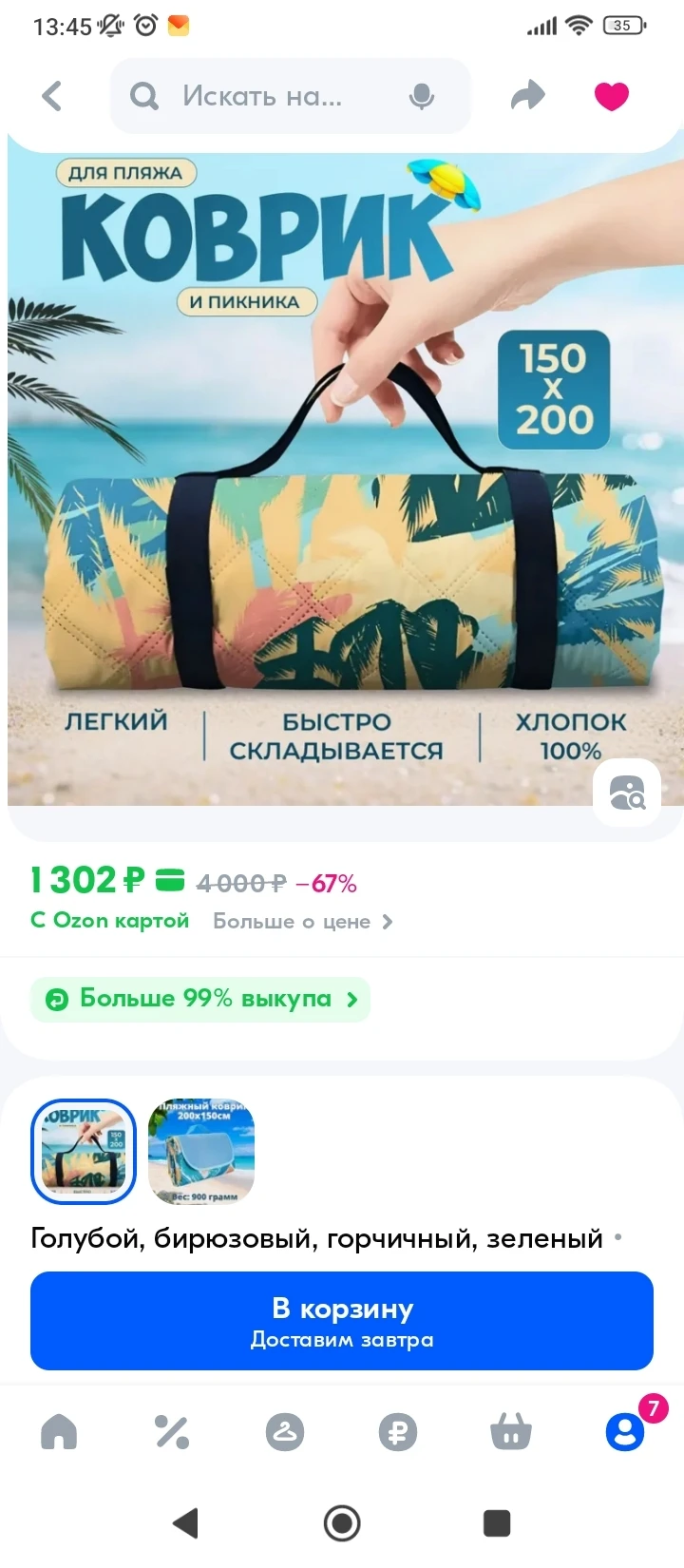
Task: Open the 'Больше 99% выкупа' chip
Action: 201,999
